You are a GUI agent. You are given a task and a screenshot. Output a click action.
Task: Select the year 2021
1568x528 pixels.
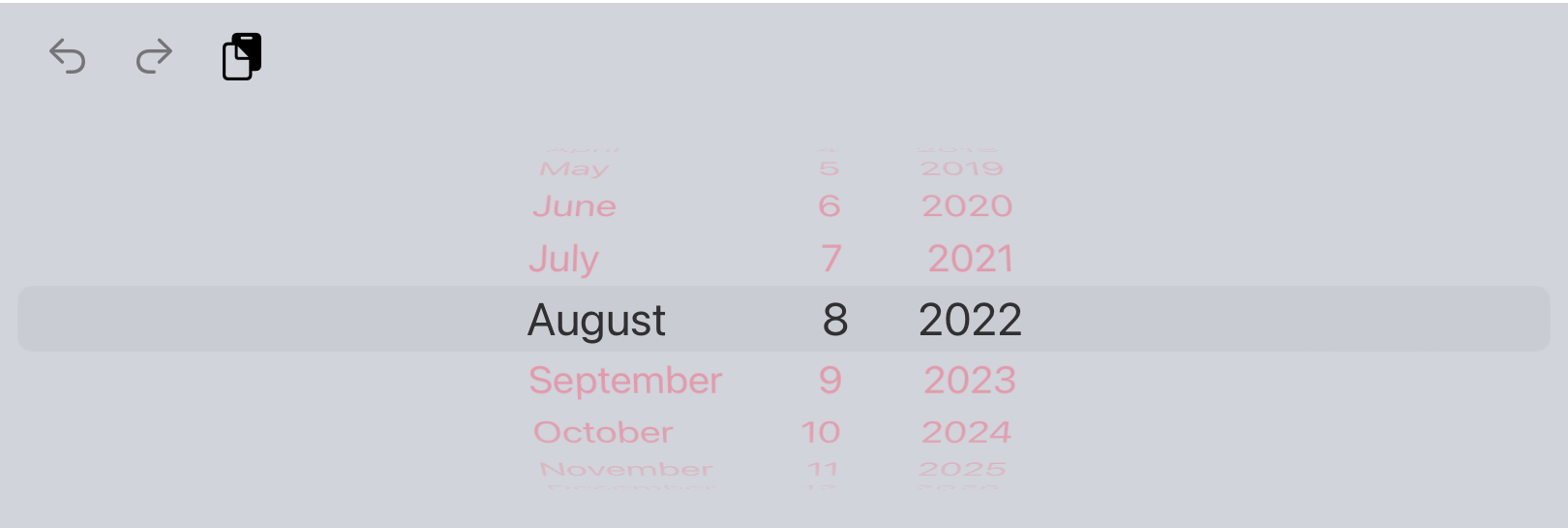click(x=970, y=259)
